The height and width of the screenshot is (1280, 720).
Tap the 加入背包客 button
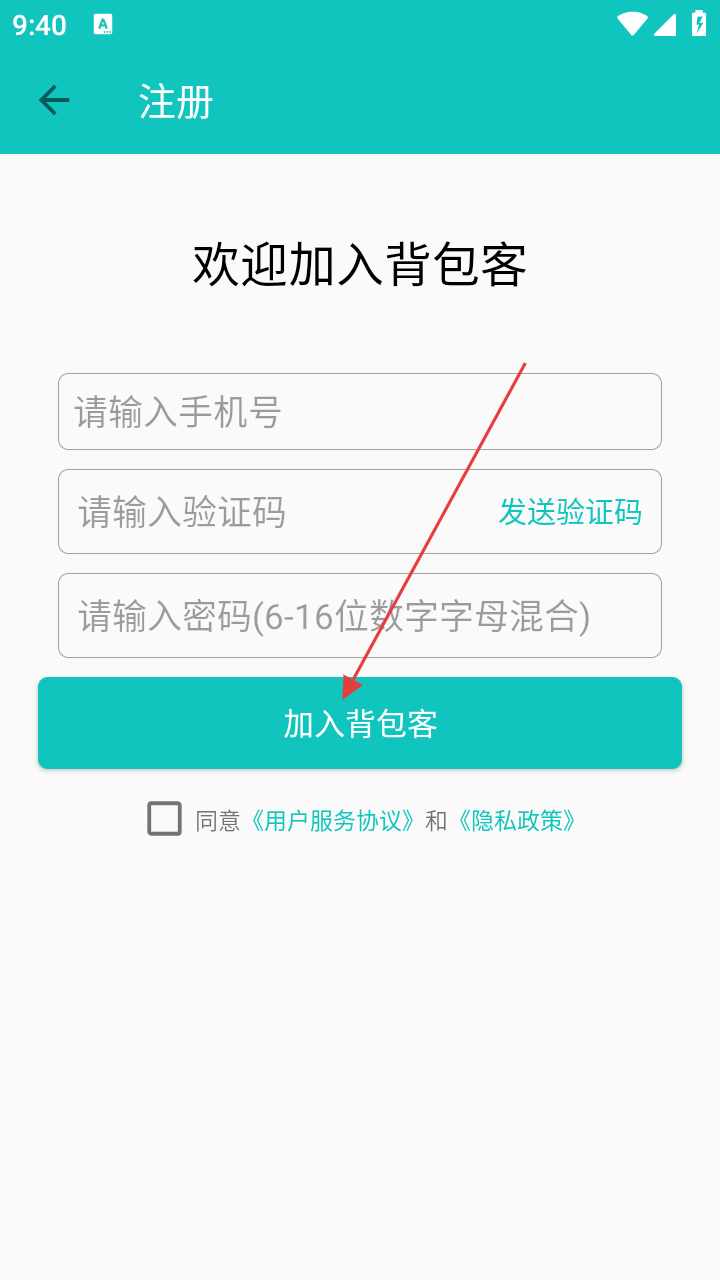[360, 724]
